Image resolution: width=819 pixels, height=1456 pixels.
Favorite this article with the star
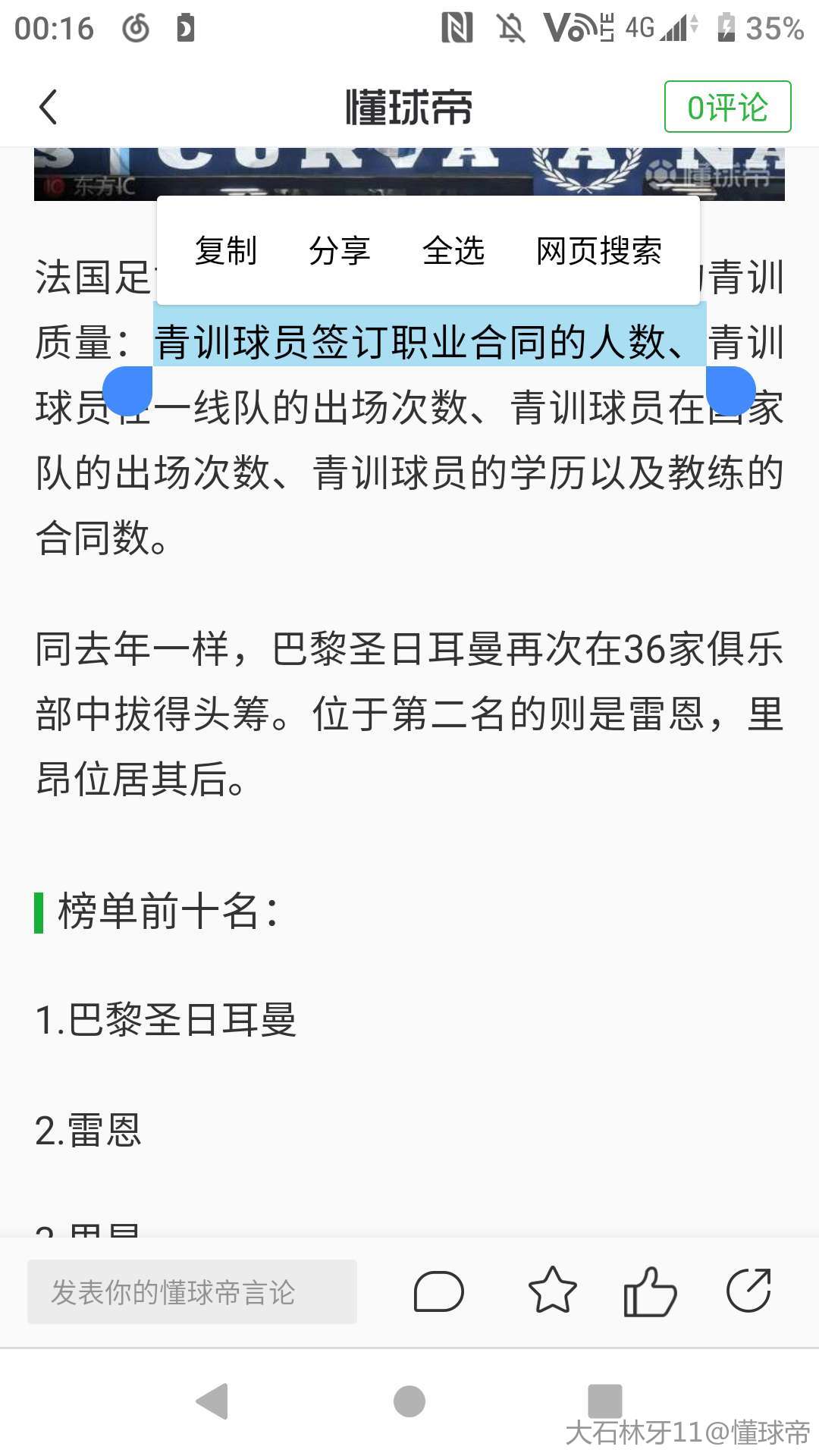point(552,1290)
